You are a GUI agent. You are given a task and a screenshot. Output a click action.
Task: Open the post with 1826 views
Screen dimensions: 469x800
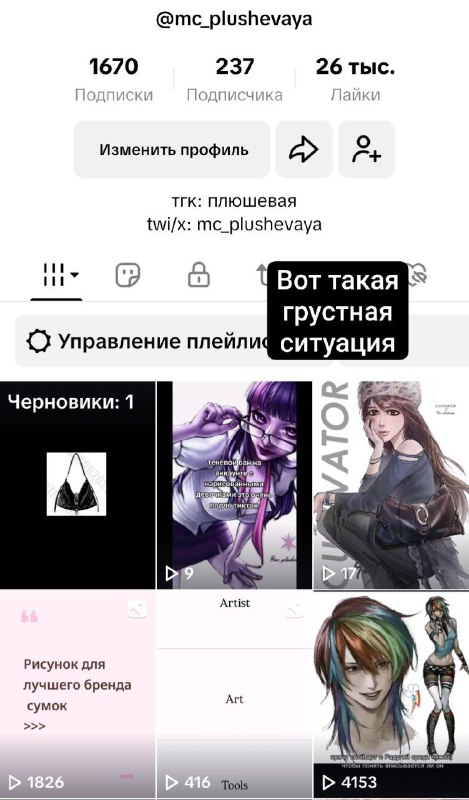pyautogui.click(x=78, y=694)
